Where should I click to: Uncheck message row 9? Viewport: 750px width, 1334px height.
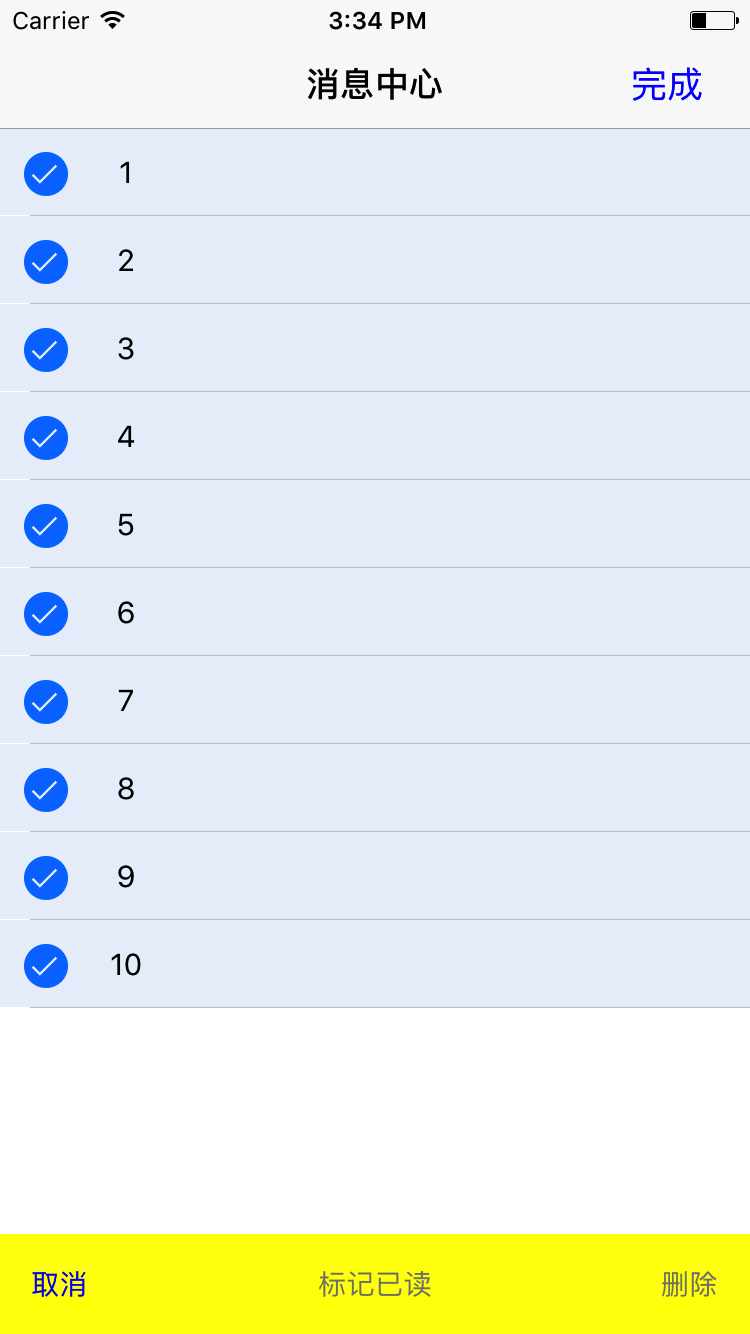click(x=46, y=878)
